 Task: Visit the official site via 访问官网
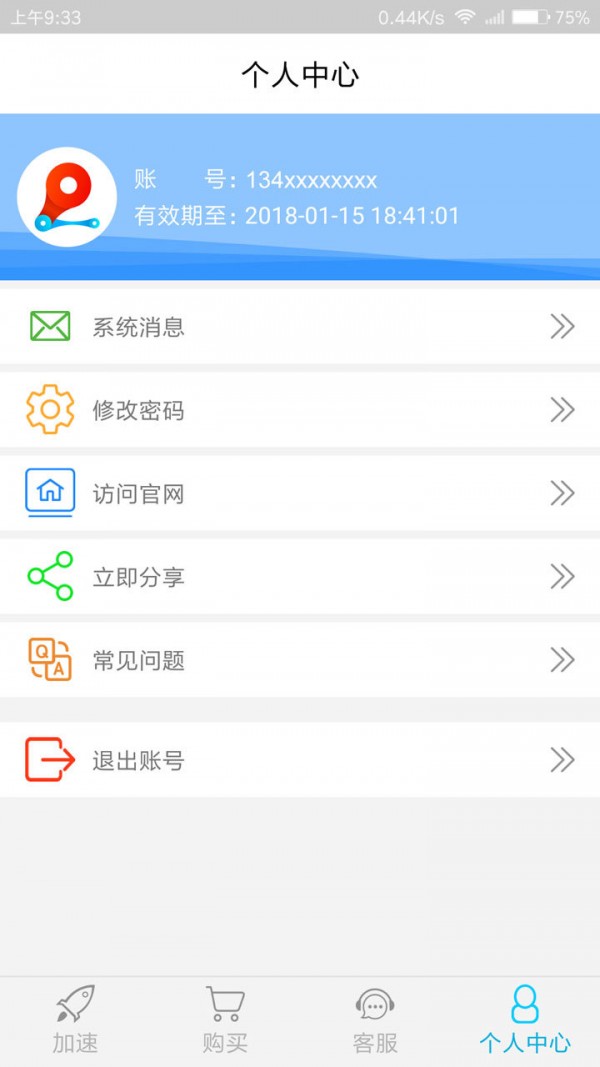[x=300, y=493]
